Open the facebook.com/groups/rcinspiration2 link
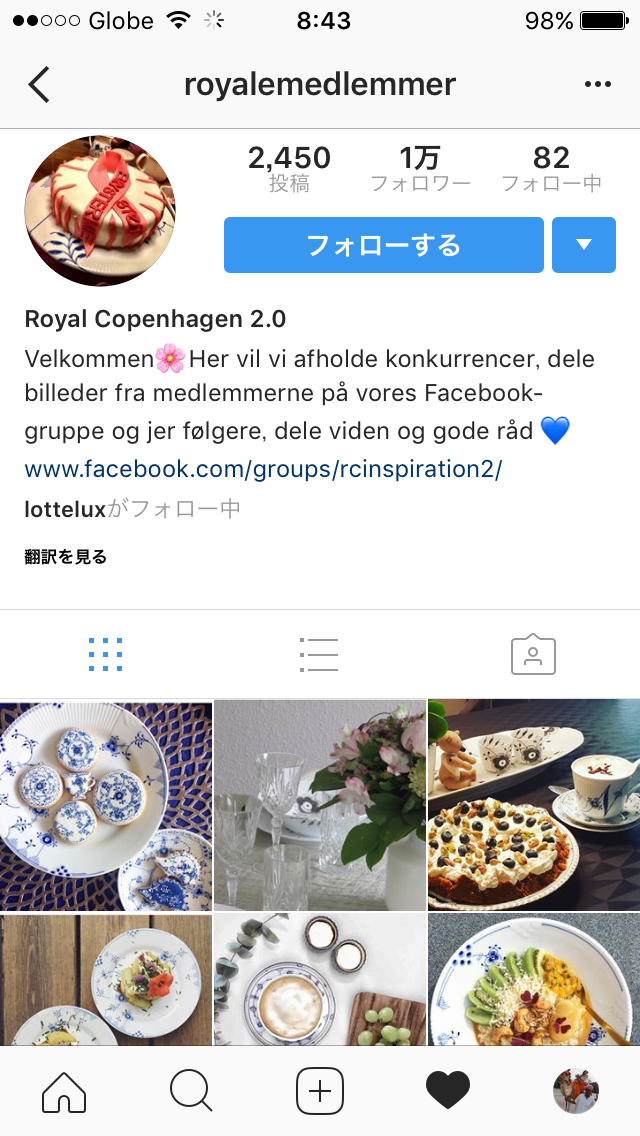 coord(263,469)
